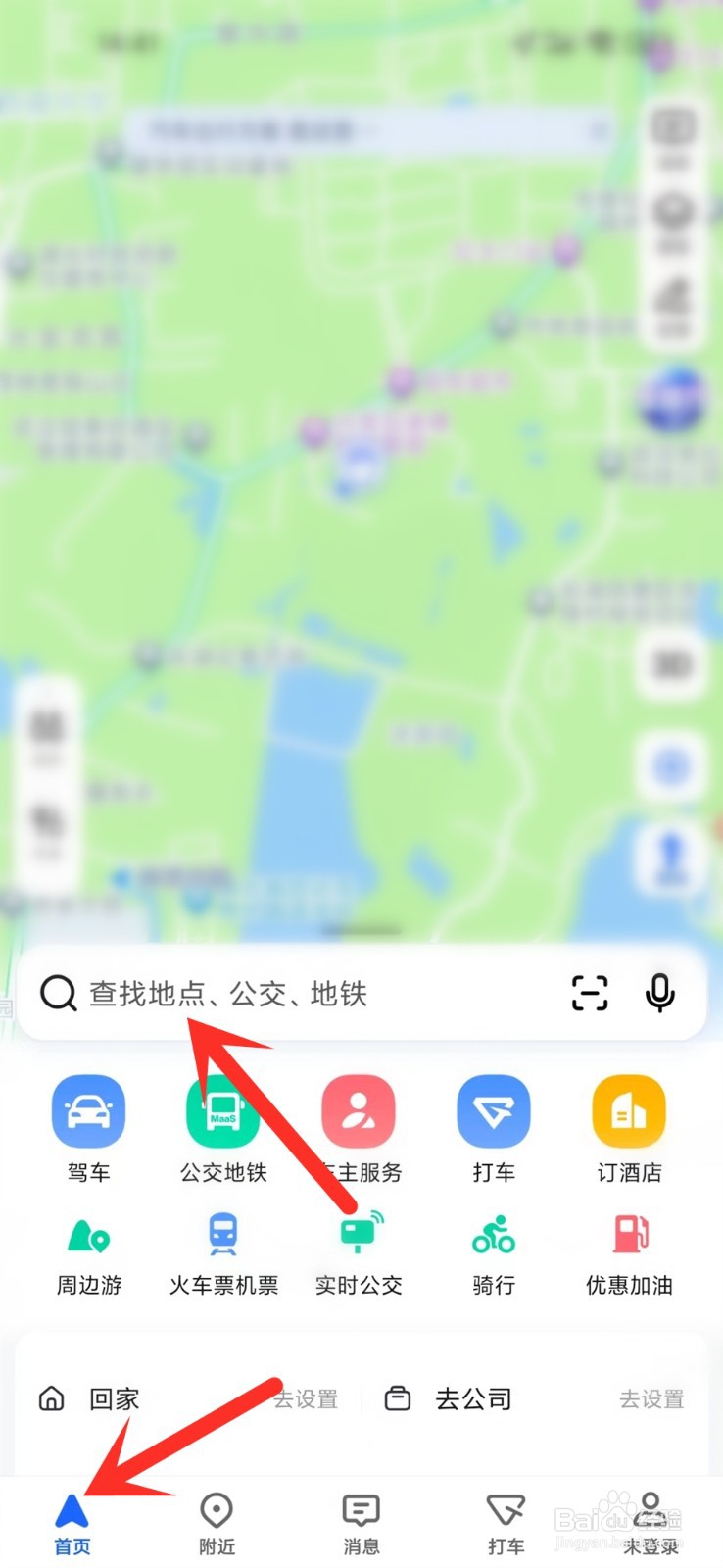Open 优惠加油 fuel discounts
The height and width of the screenshot is (1568, 723).
629,1254
